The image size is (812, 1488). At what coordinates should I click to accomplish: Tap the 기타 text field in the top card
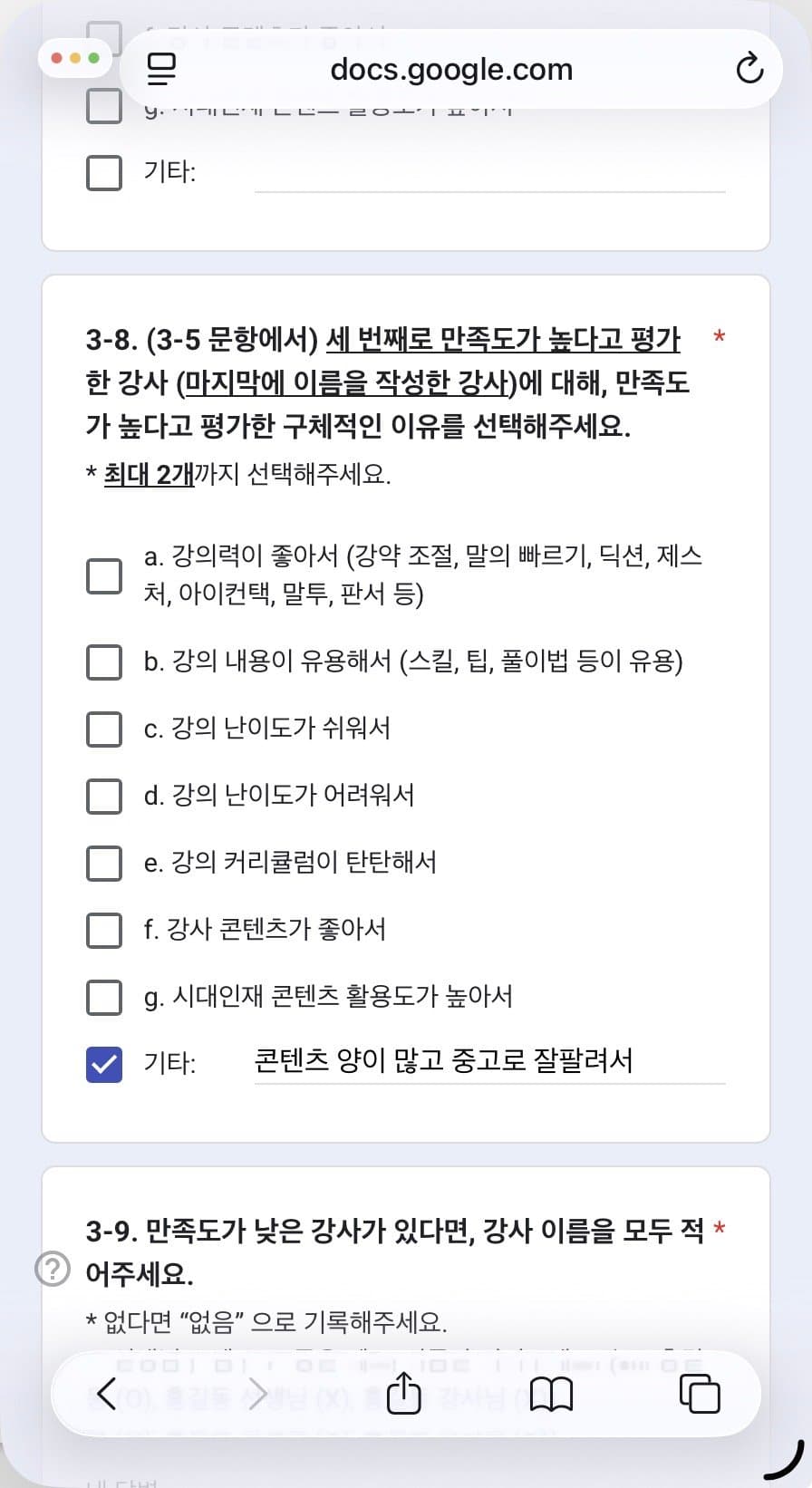pyautogui.click(x=489, y=174)
